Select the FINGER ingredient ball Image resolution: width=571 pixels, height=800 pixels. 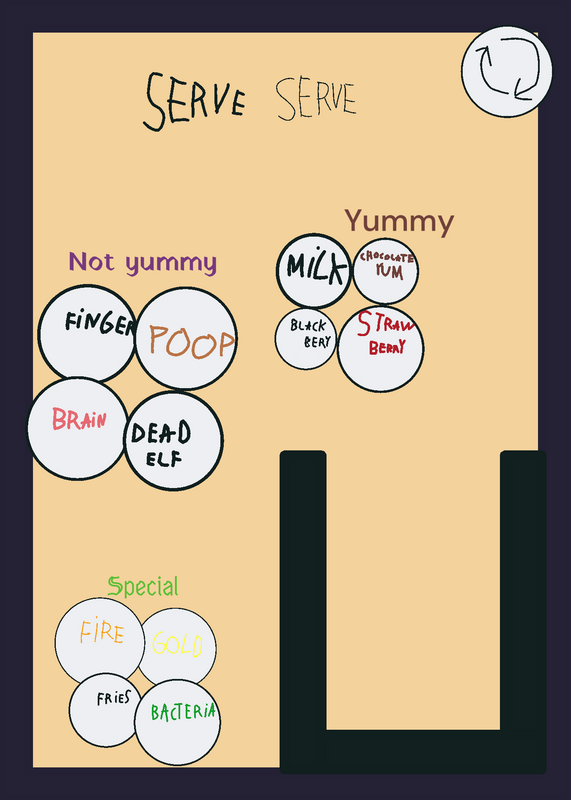(88, 334)
